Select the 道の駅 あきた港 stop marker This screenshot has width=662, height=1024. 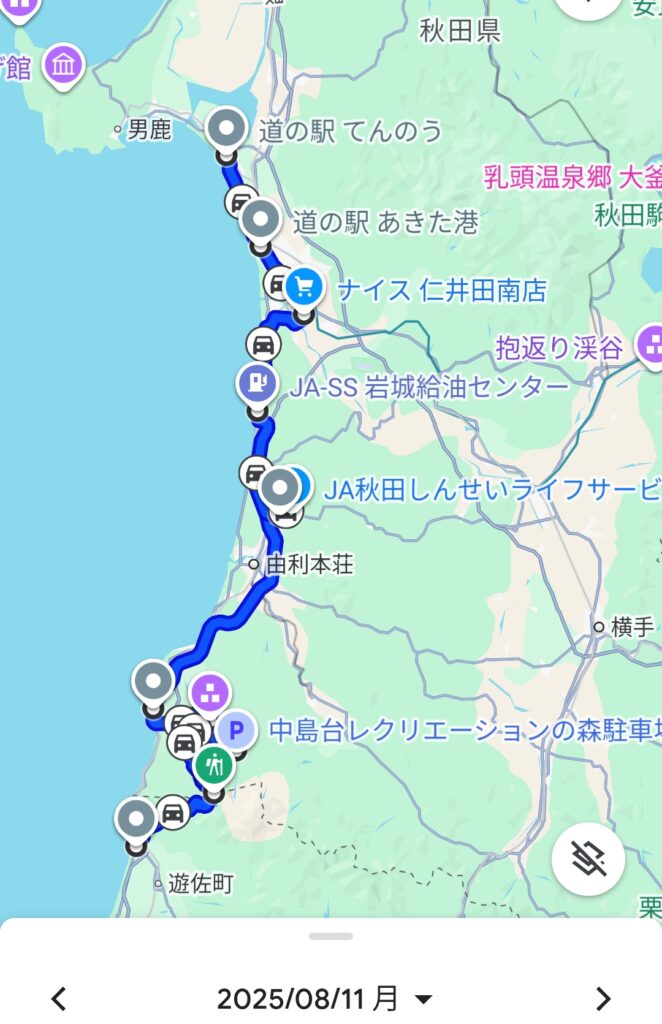[261, 217]
